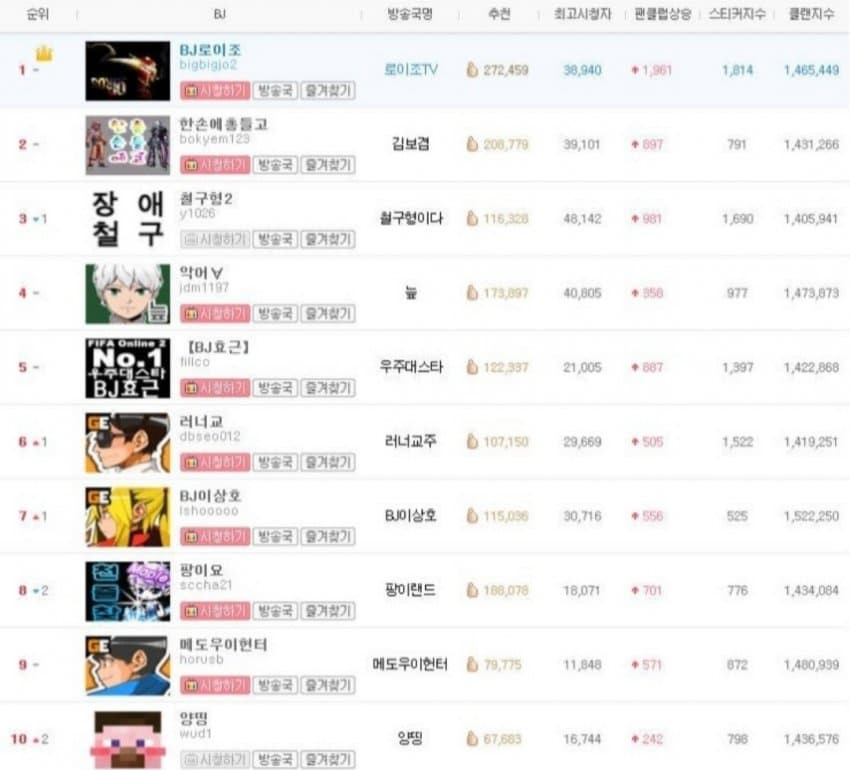This screenshot has width=850, height=770.
Task: Watch 팡이요's broadcast
Action: pyautogui.click(x=214, y=610)
